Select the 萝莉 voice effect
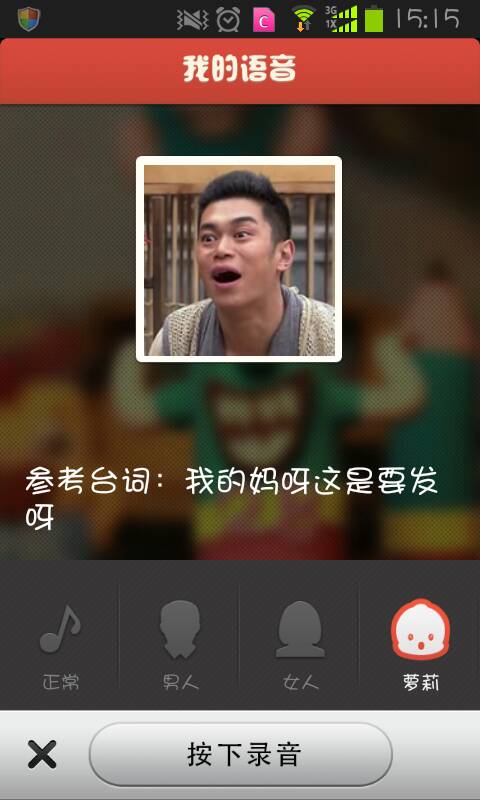Image resolution: width=480 pixels, height=800 pixels. coord(420,645)
